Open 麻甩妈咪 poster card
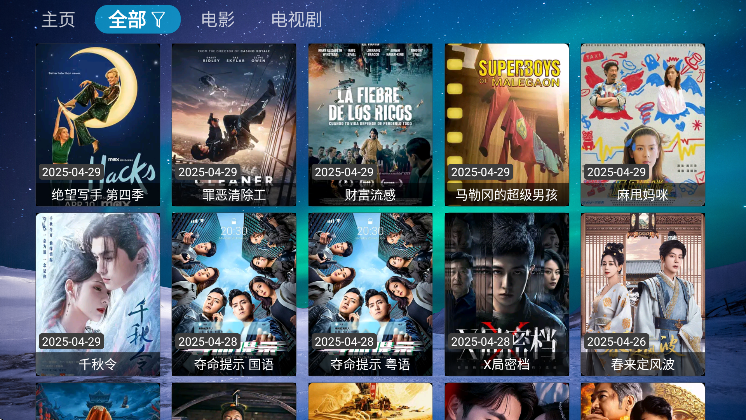 (643, 124)
